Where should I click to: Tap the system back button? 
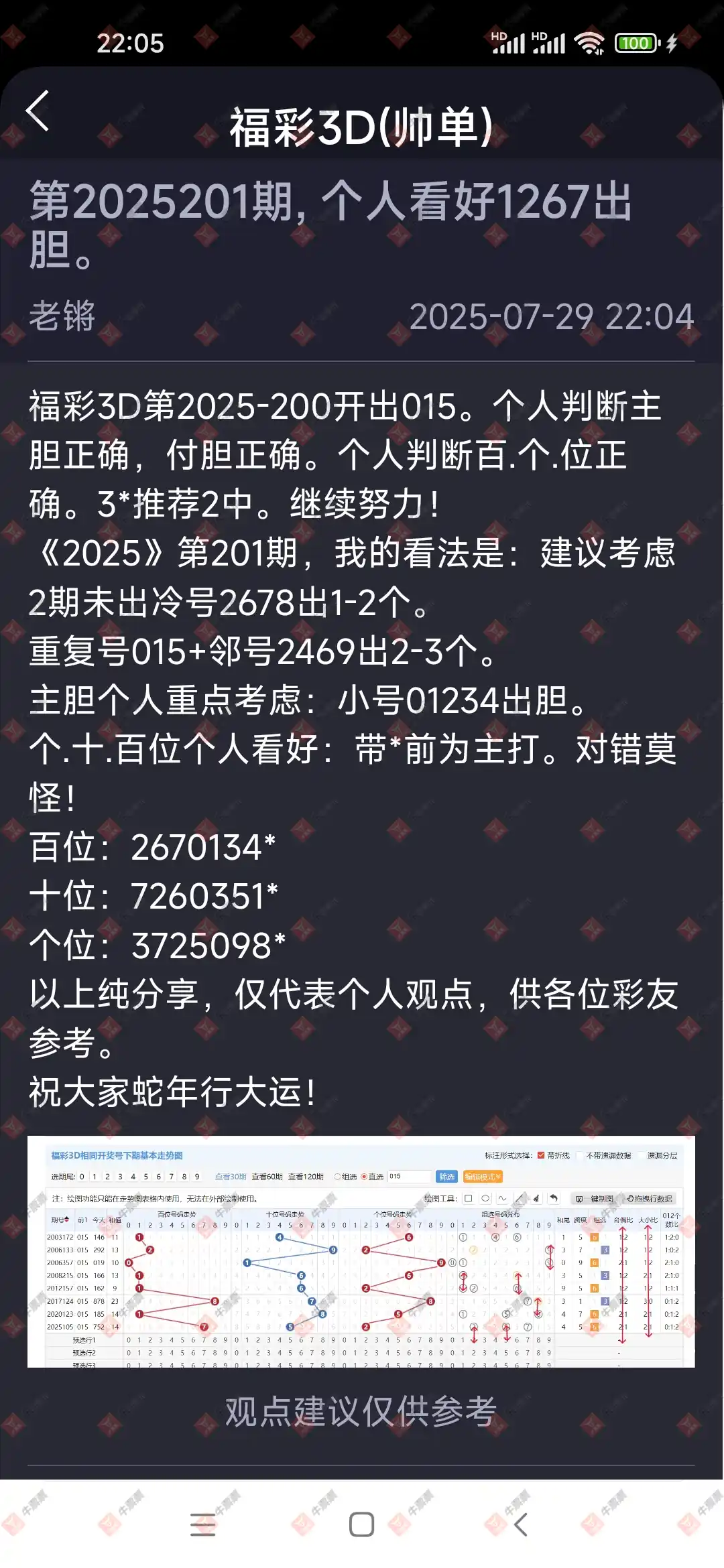click(521, 1524)
